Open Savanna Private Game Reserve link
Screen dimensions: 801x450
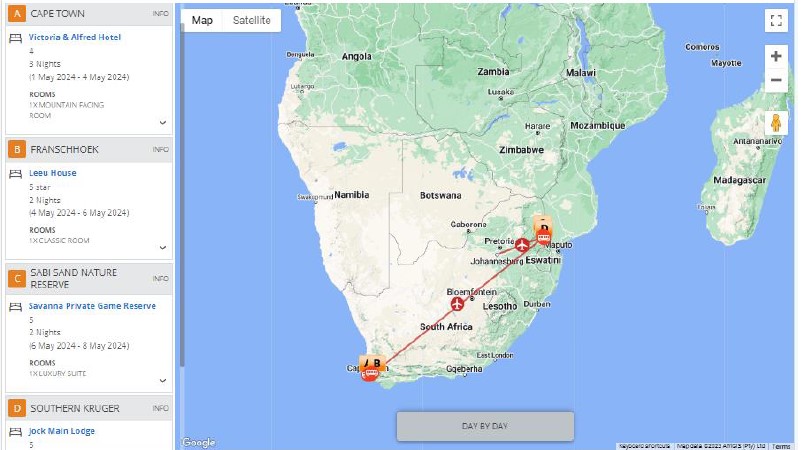92,306
